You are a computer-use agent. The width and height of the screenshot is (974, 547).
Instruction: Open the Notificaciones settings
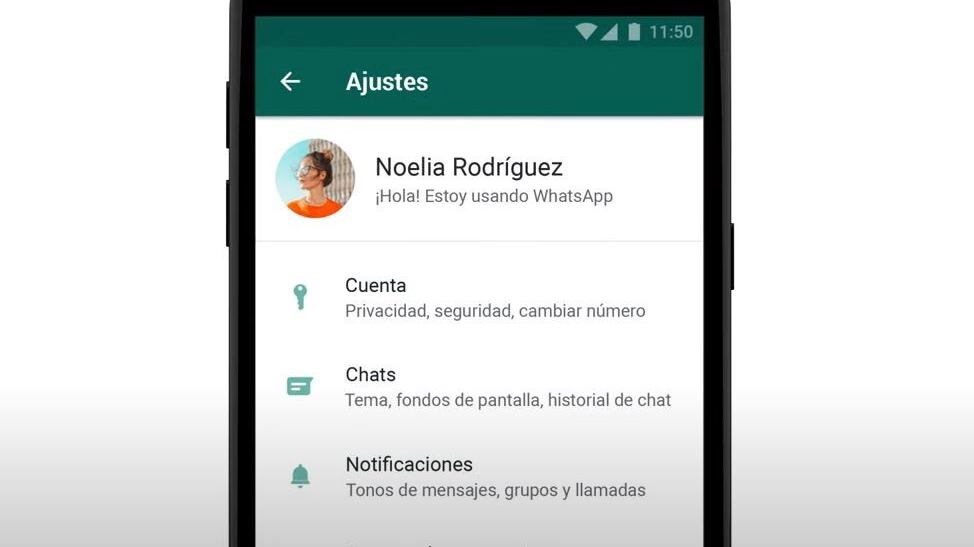(x=480, y=476)
